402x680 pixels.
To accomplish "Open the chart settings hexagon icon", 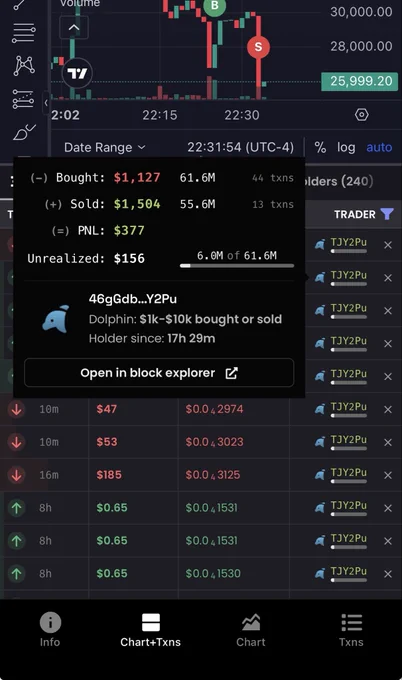I will pyautogui.click(x=362, y=115).
